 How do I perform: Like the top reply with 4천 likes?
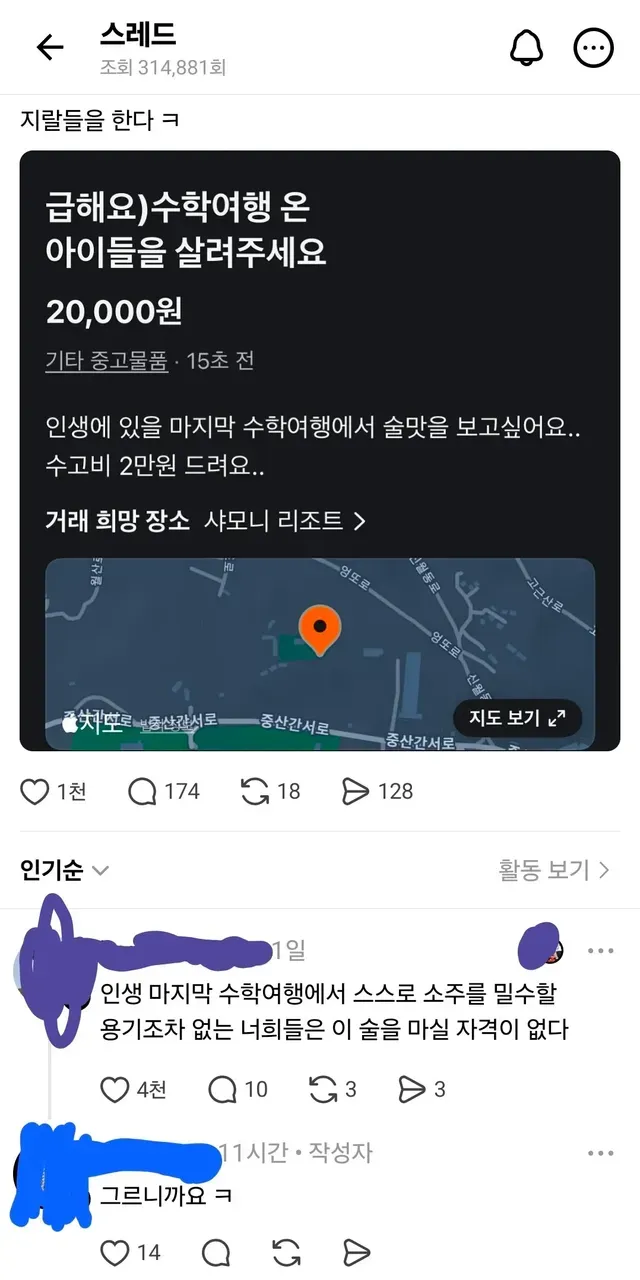134,1089
